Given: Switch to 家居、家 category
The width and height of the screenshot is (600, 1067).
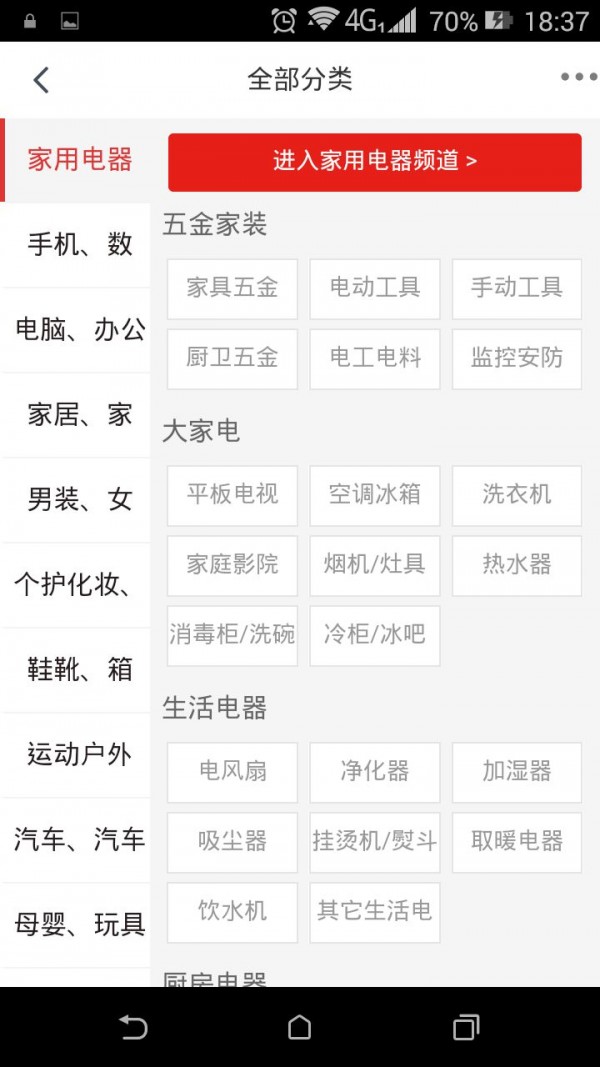Looking at the screenshot, I should tap(78, 414).
